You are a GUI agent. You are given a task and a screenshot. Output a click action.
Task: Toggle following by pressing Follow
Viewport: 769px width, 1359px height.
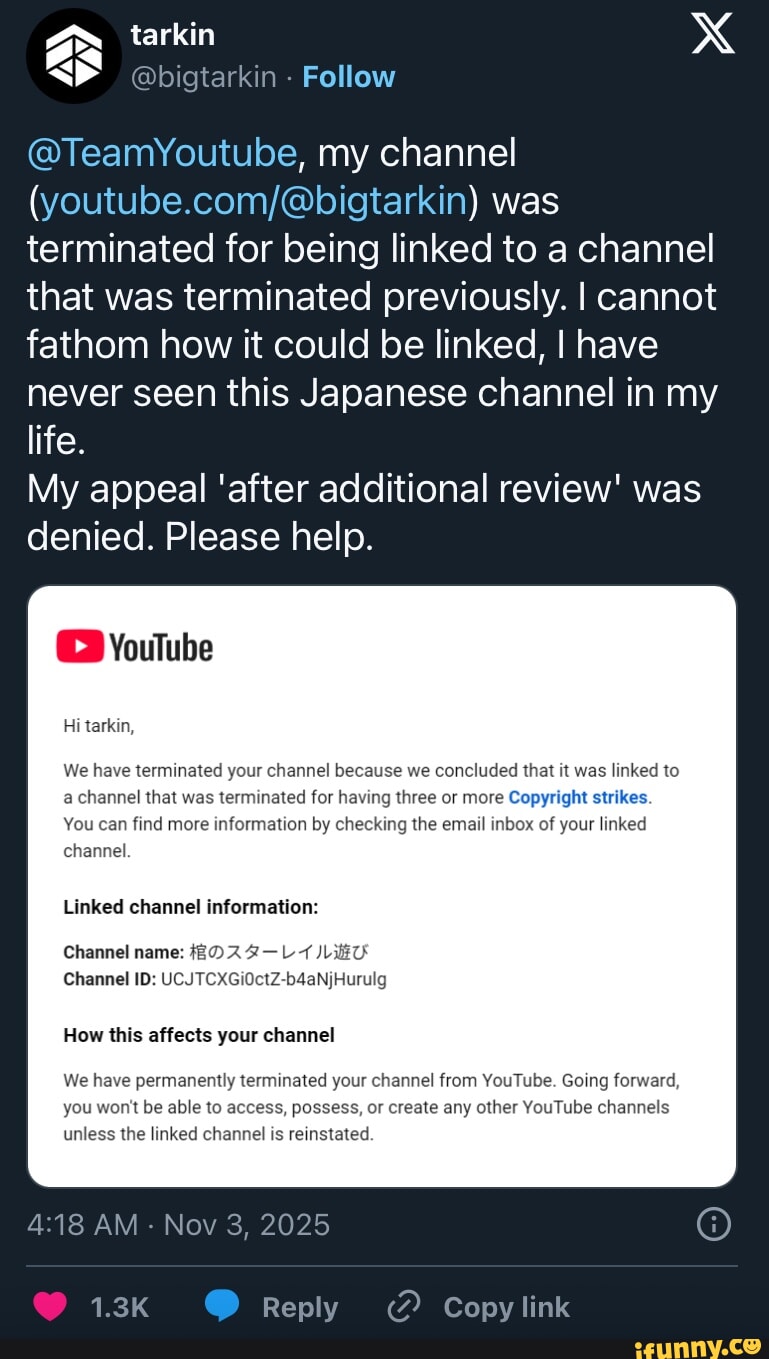(x=348, y=76)
